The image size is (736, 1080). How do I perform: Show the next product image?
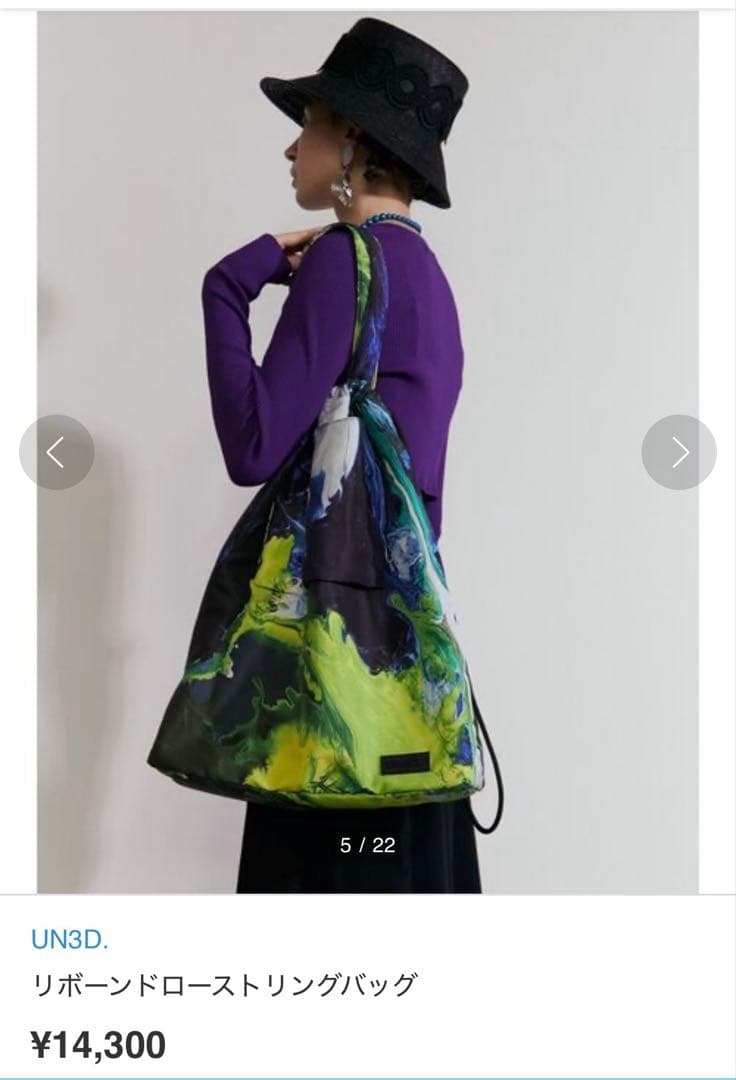click(x=679, y=452)
